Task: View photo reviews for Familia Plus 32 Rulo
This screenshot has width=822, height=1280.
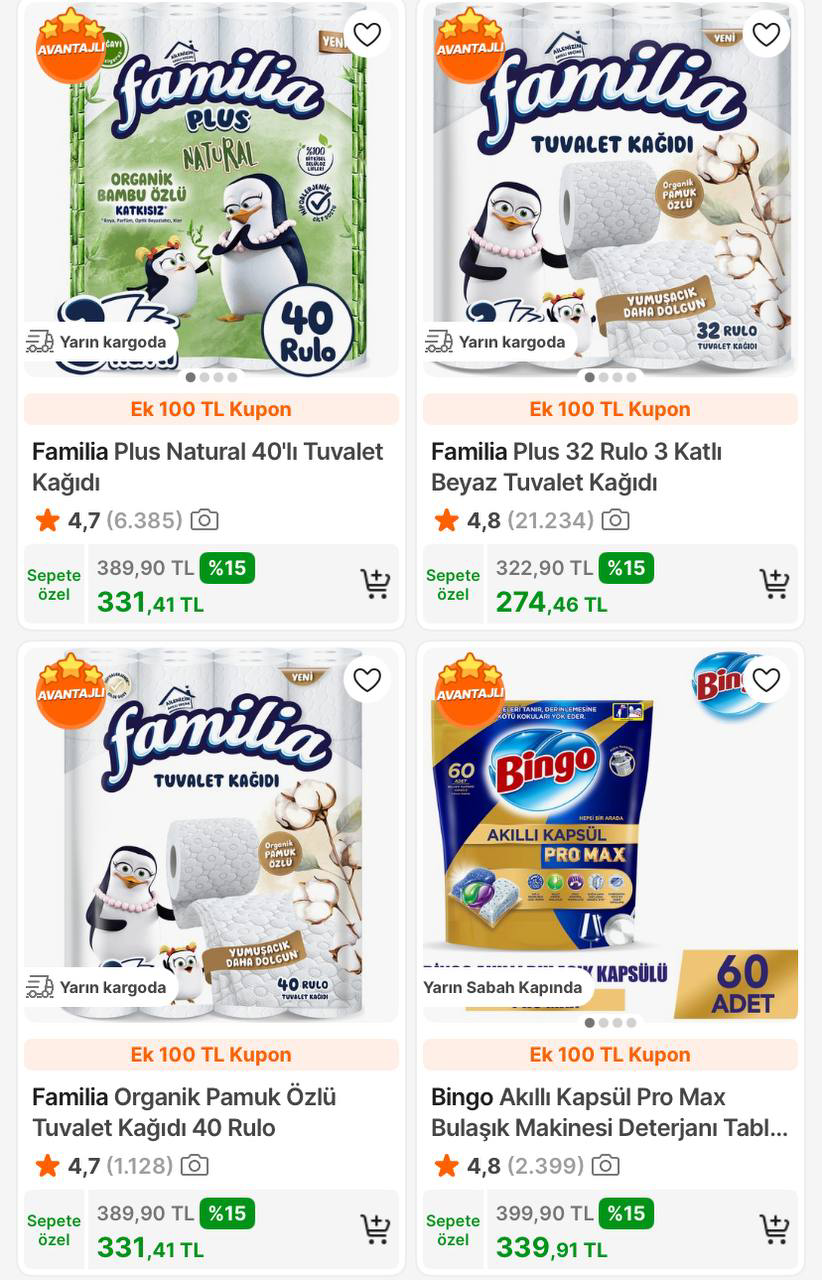Action: pyautogui.click(x=616, y=520)
